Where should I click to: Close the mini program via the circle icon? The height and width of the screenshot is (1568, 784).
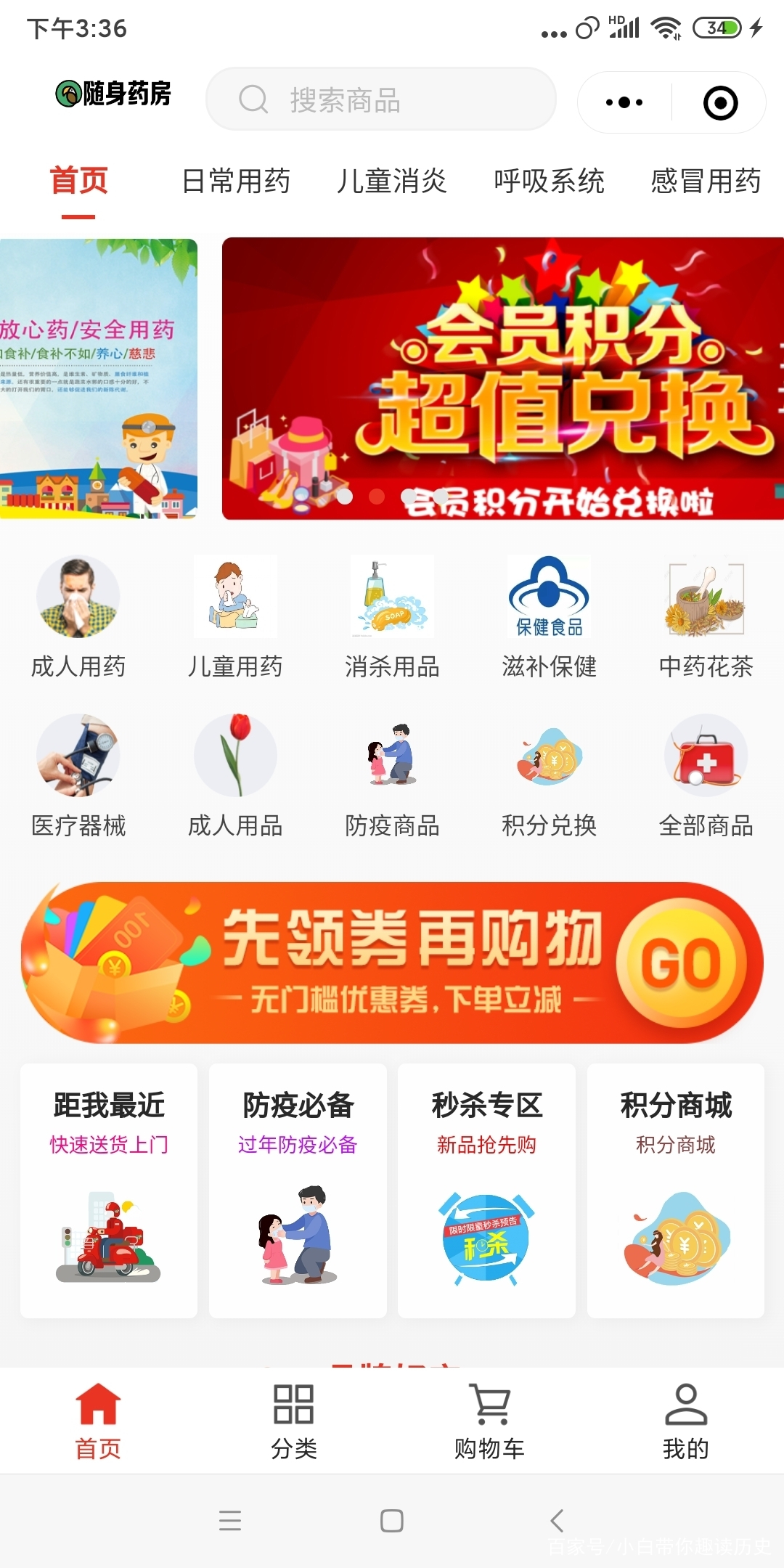[720, 102]
